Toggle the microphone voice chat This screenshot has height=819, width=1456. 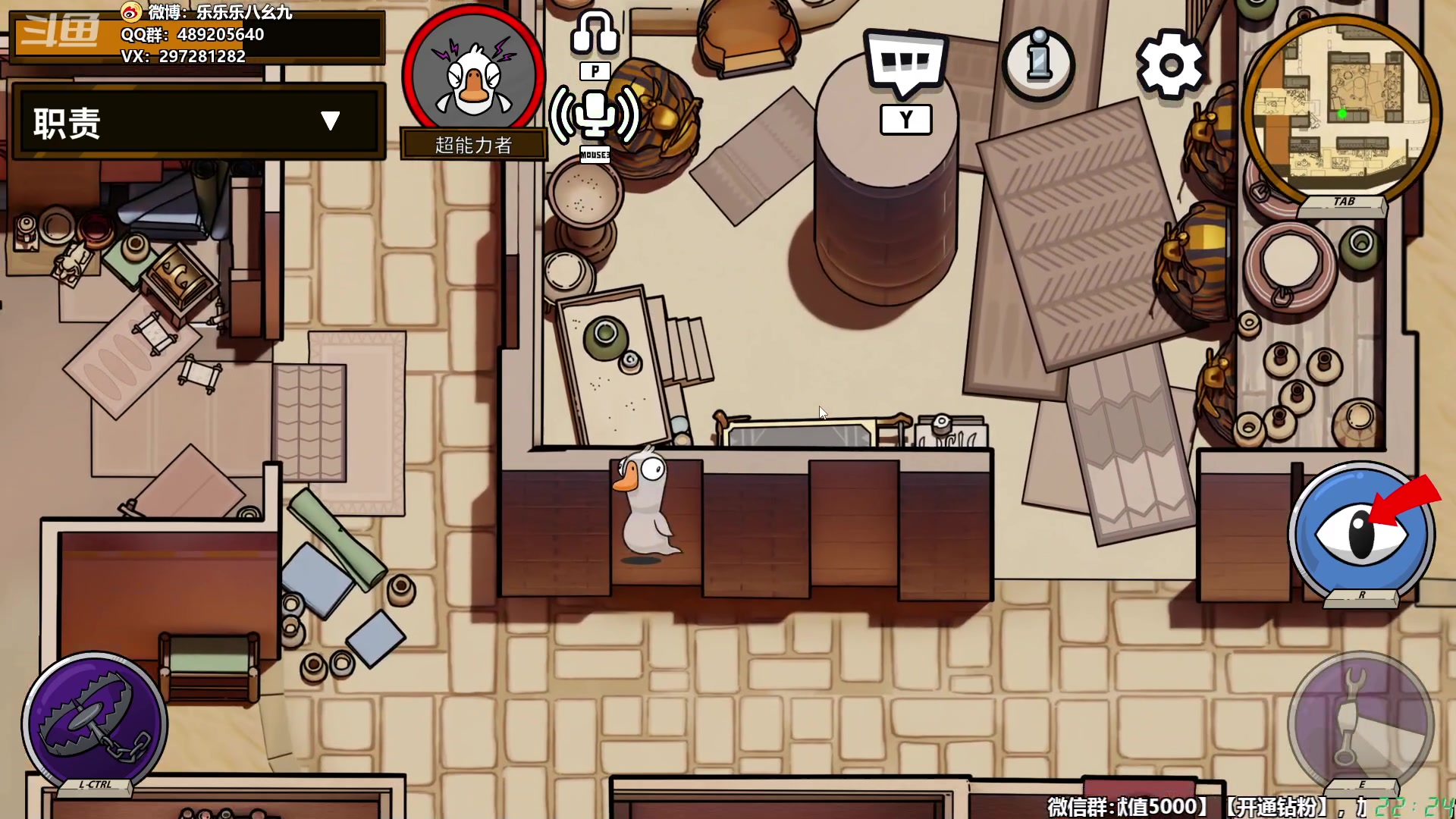pyautogui.click(x=595, y=115)
